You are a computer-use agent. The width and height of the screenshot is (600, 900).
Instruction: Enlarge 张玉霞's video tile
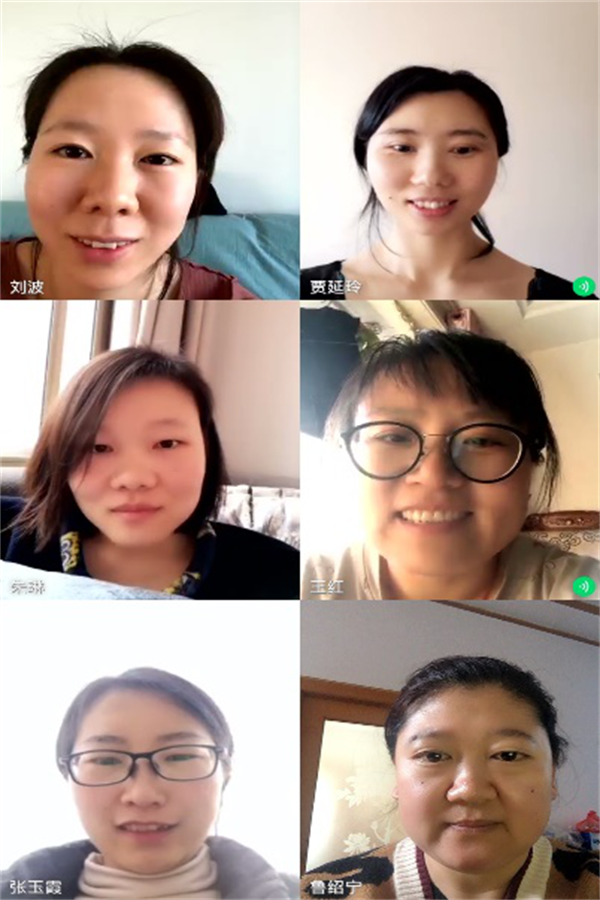(150, 750)
